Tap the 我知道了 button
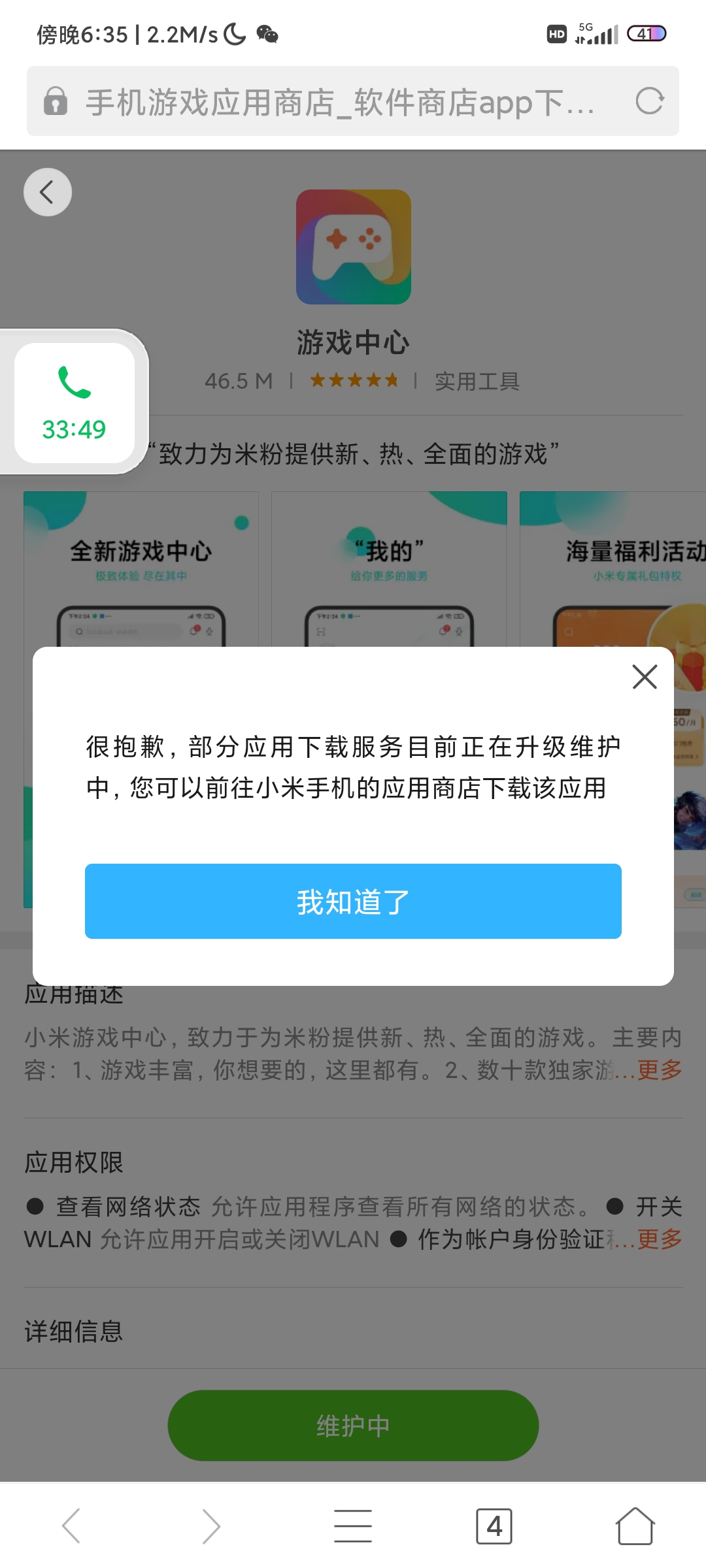The image size is (706, 1568). pos(353,902)
